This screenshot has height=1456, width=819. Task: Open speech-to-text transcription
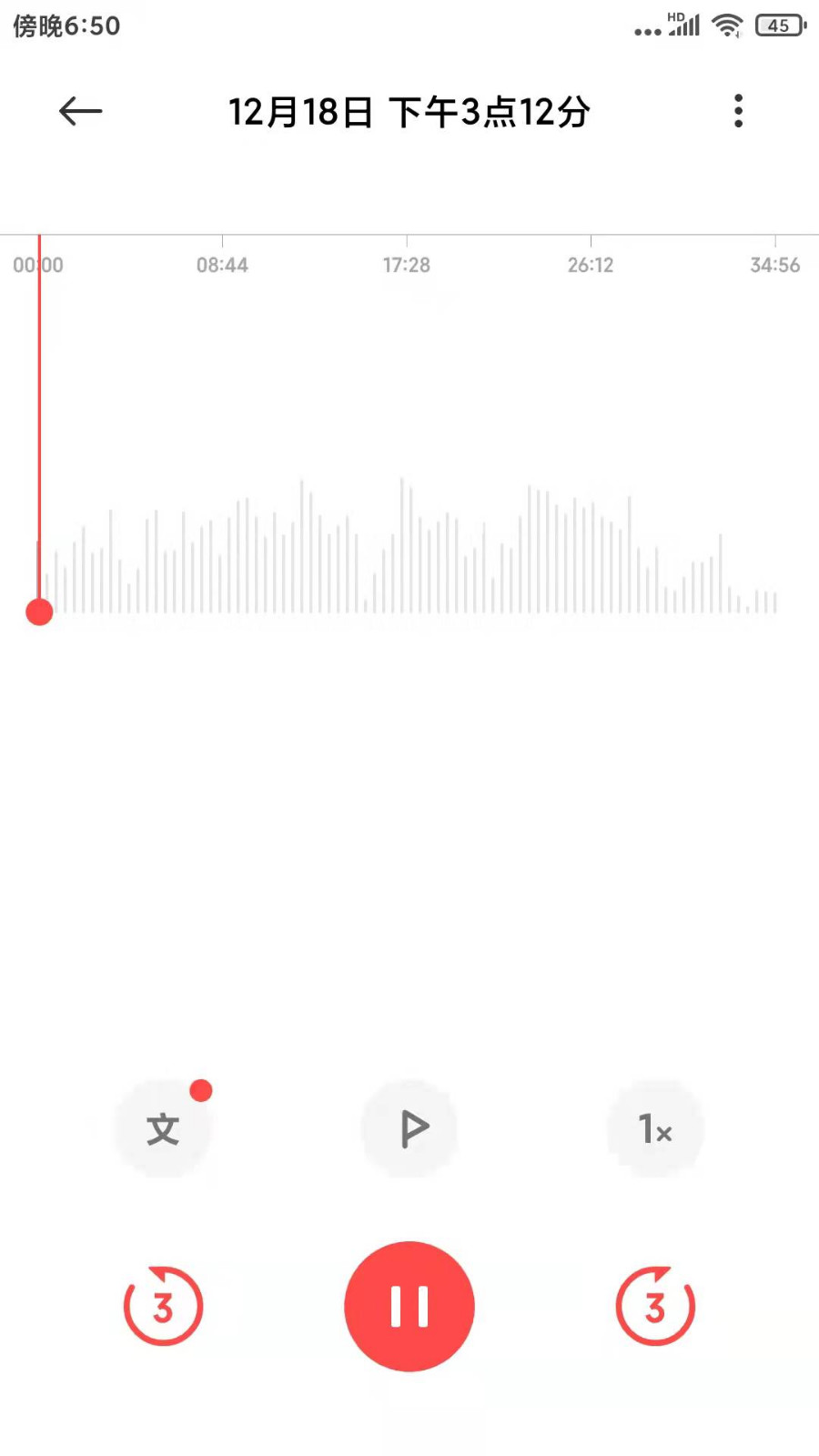164,1129
